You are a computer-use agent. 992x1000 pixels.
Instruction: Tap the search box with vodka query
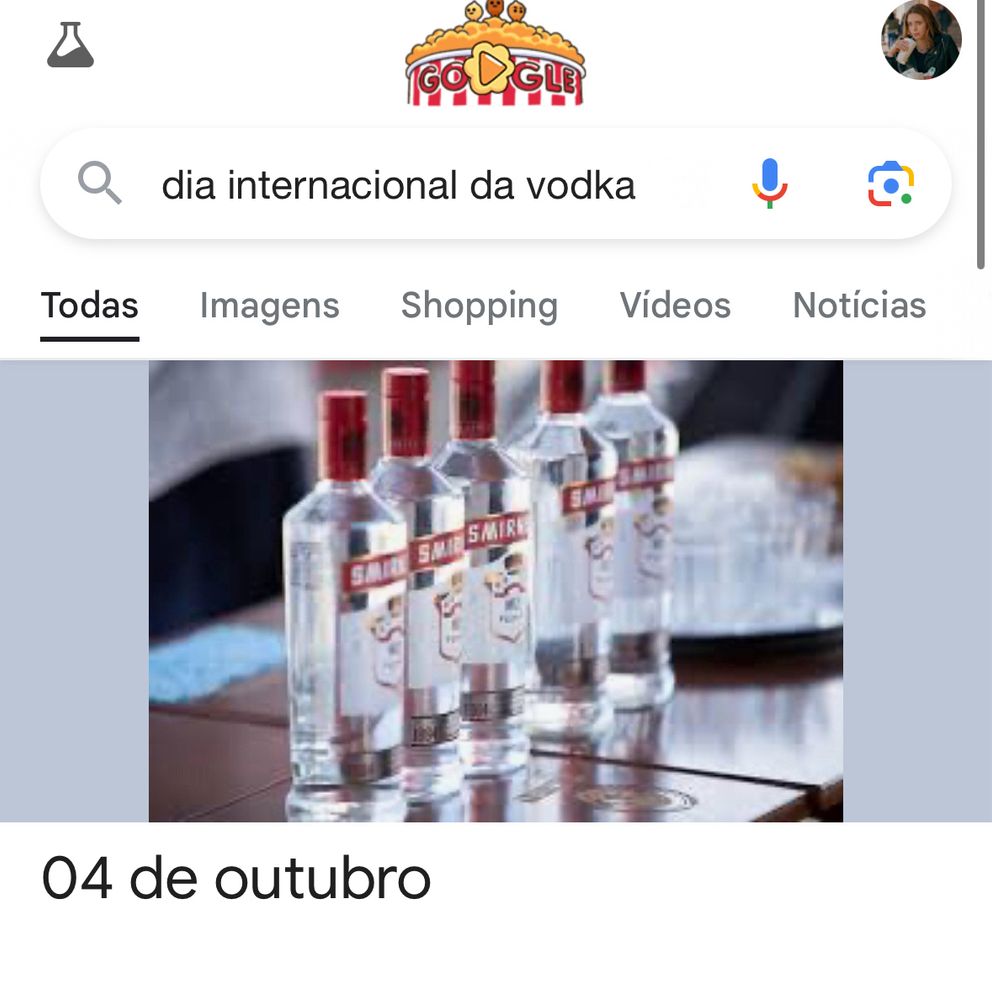click(x=398, y=185)
